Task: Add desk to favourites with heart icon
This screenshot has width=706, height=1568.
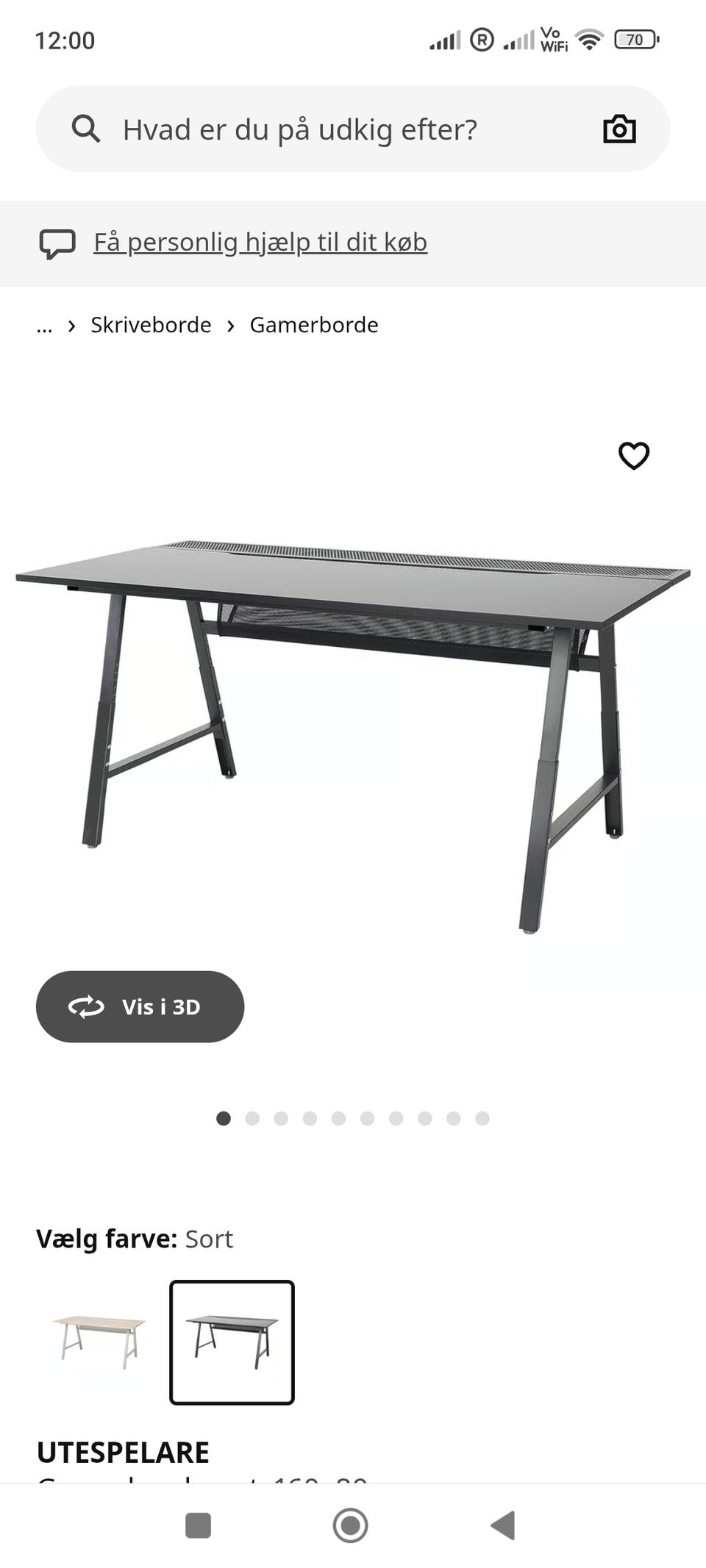Action: [x=634, y=456]
